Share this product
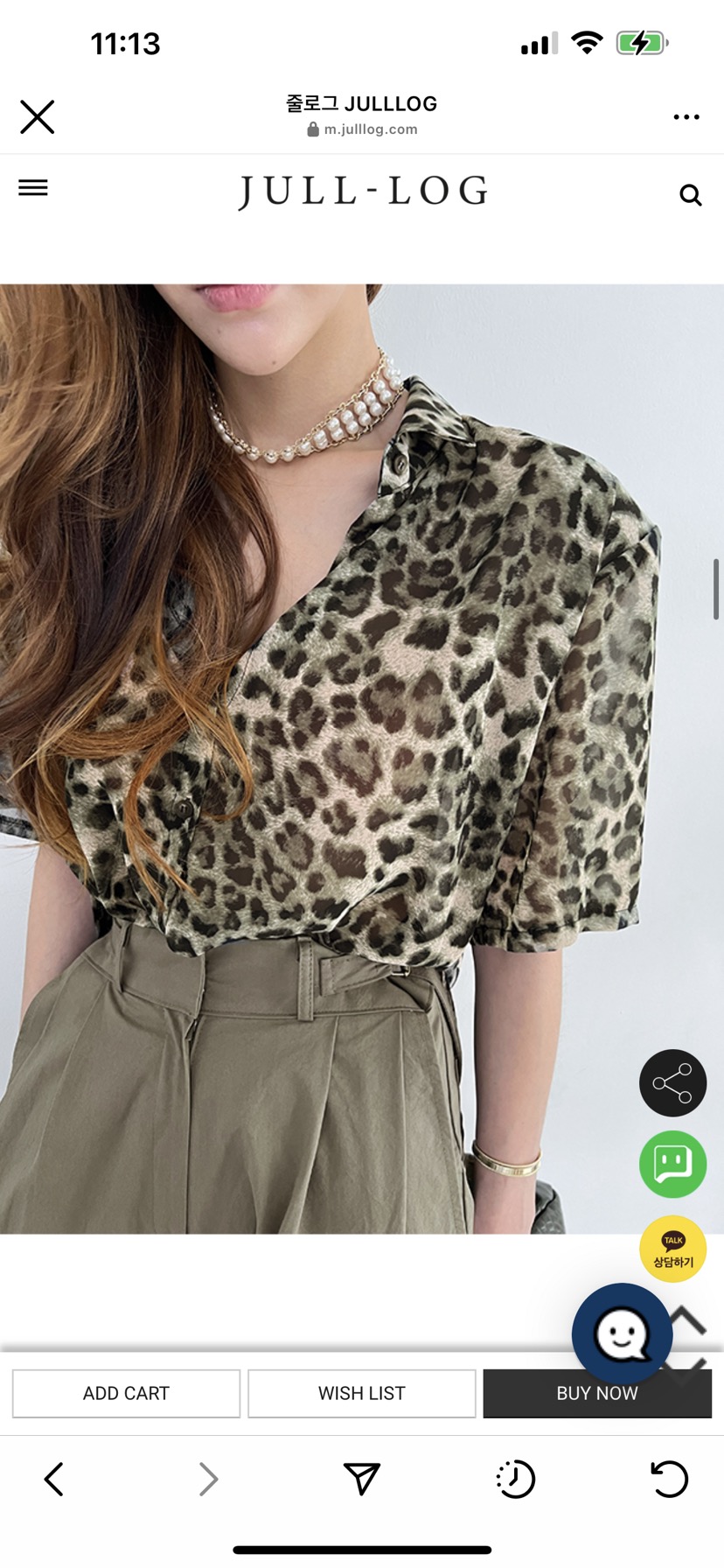Viewport: 724px width, 1568px height. click(x=672, y=1083)
